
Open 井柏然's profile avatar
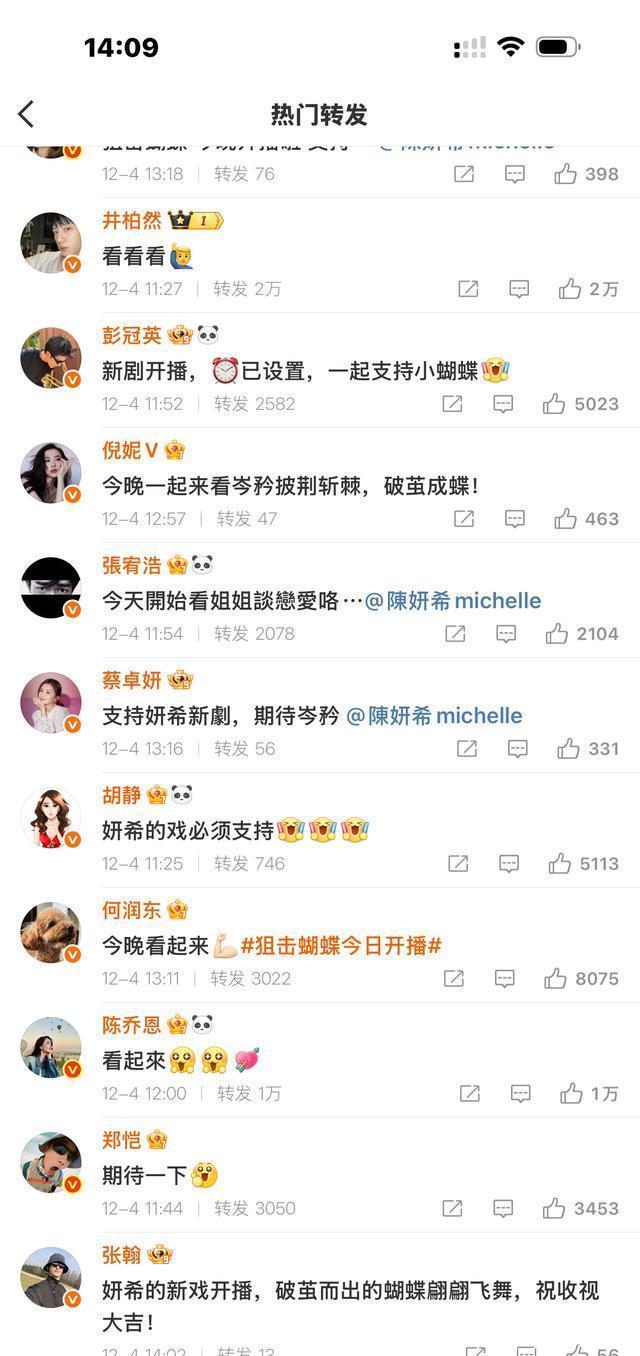coord(51,242)
